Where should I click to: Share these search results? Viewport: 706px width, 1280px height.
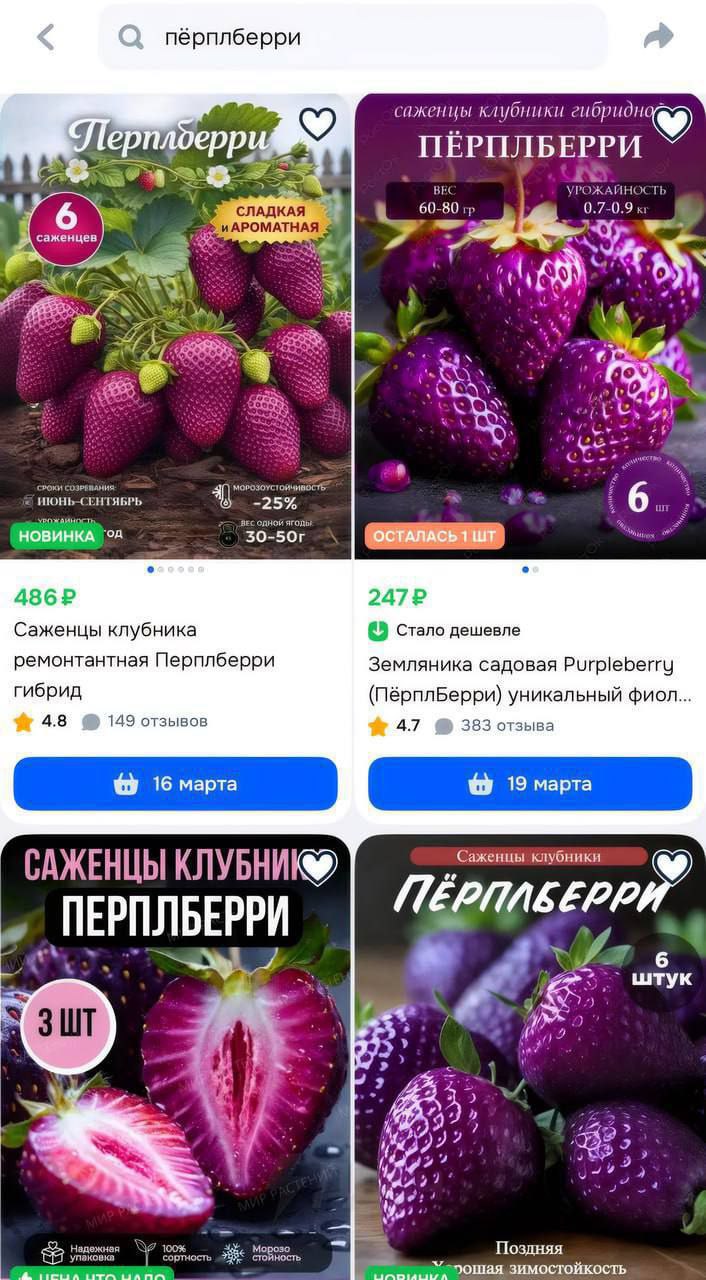(658, 37)
